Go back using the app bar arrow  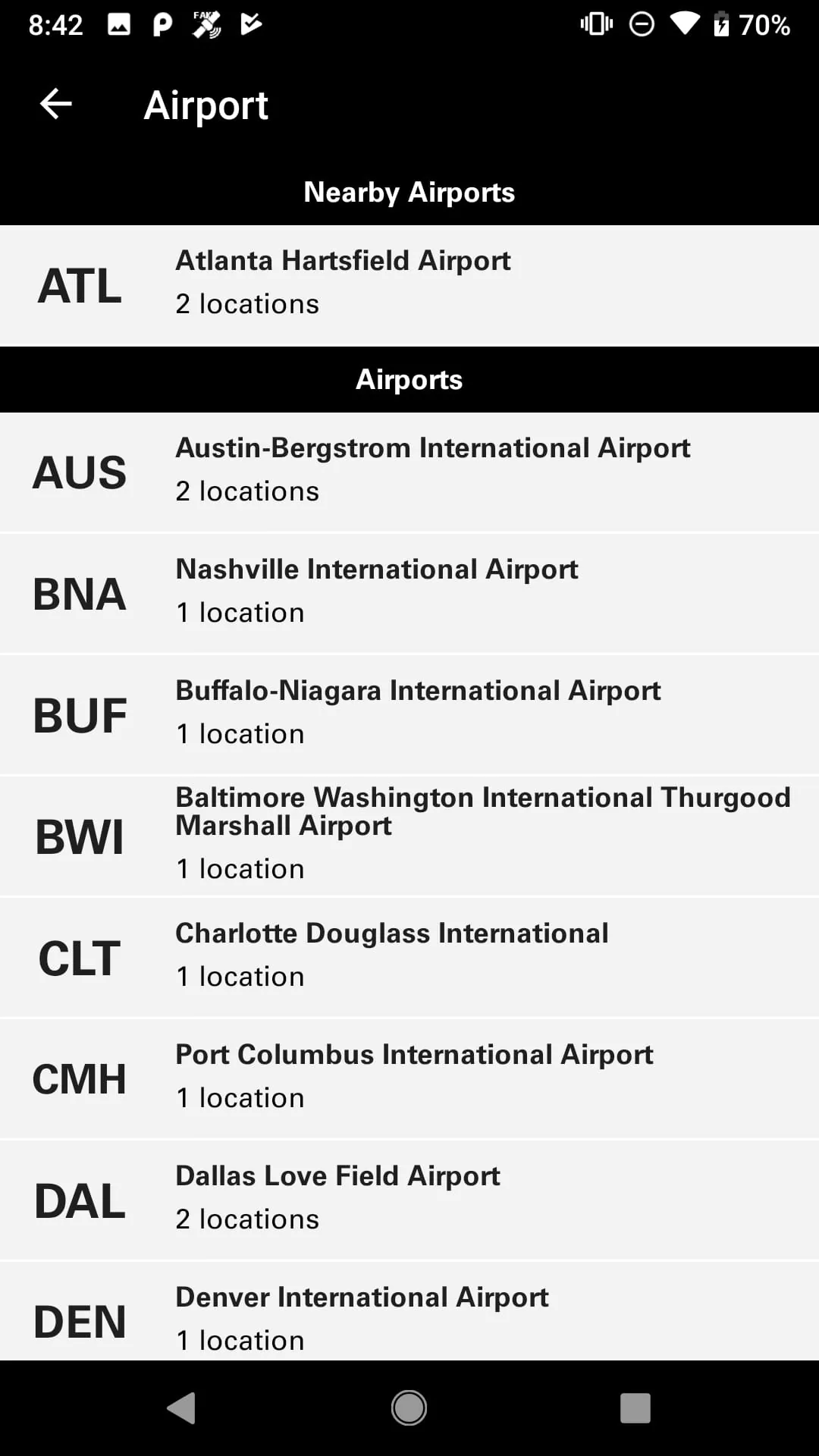click(55, 104)
